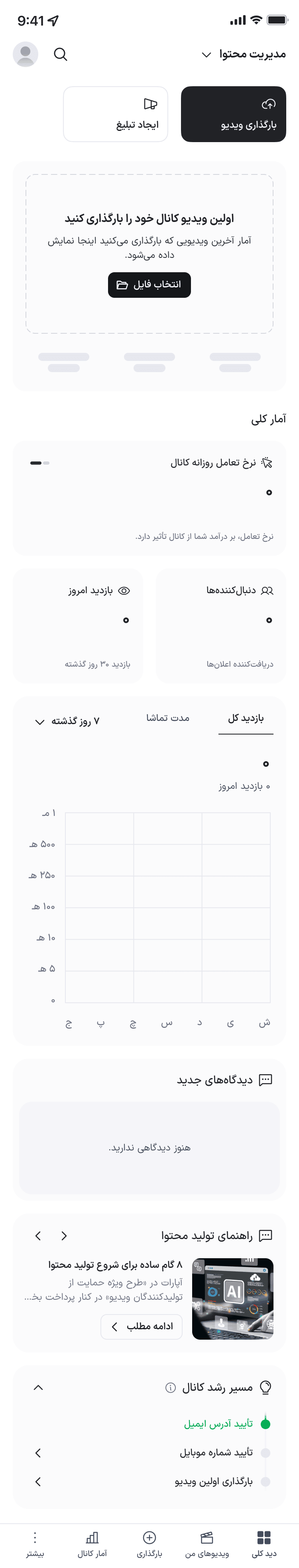Open the search magnifier icon

click(x=60, y=54)
